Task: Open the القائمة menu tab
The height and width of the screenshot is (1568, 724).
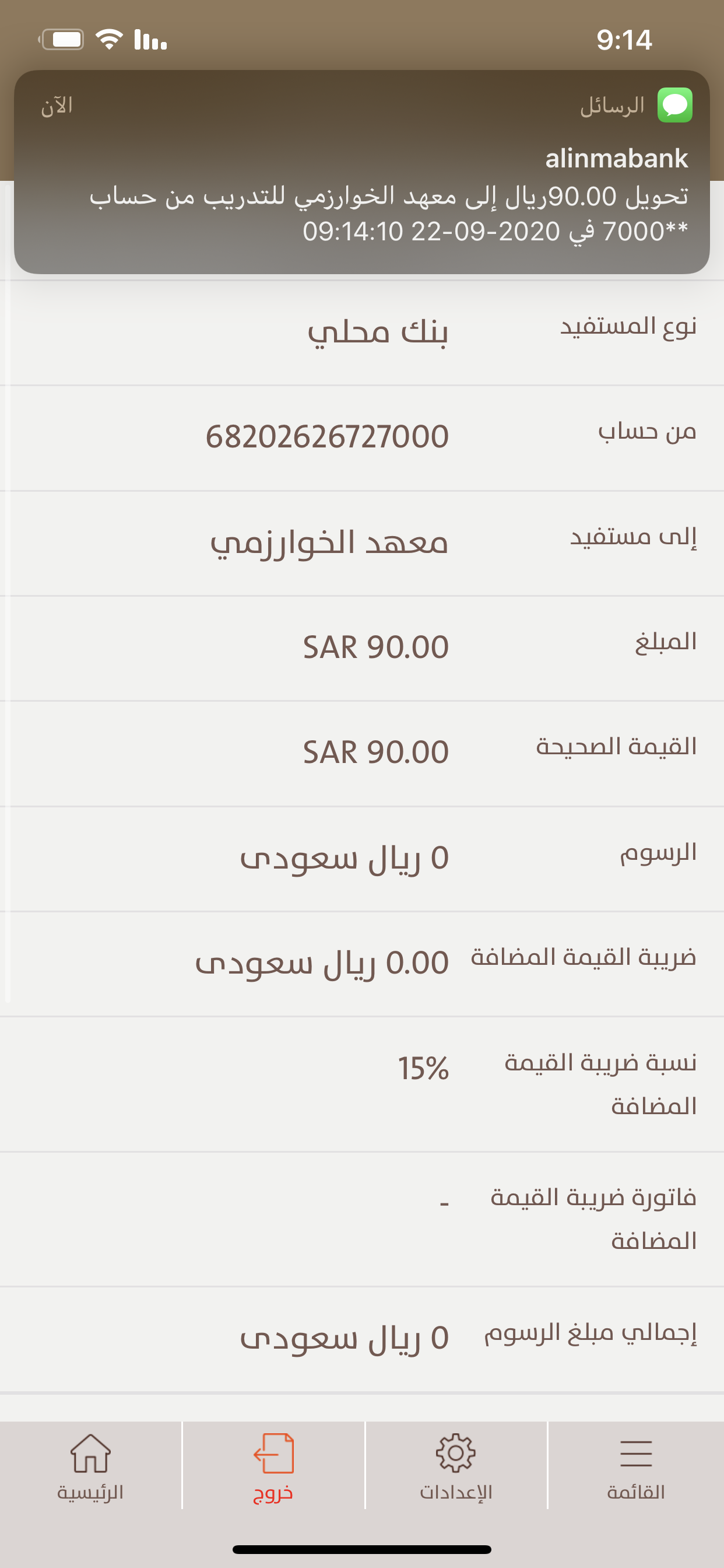Action: (x=636, y=1466)
